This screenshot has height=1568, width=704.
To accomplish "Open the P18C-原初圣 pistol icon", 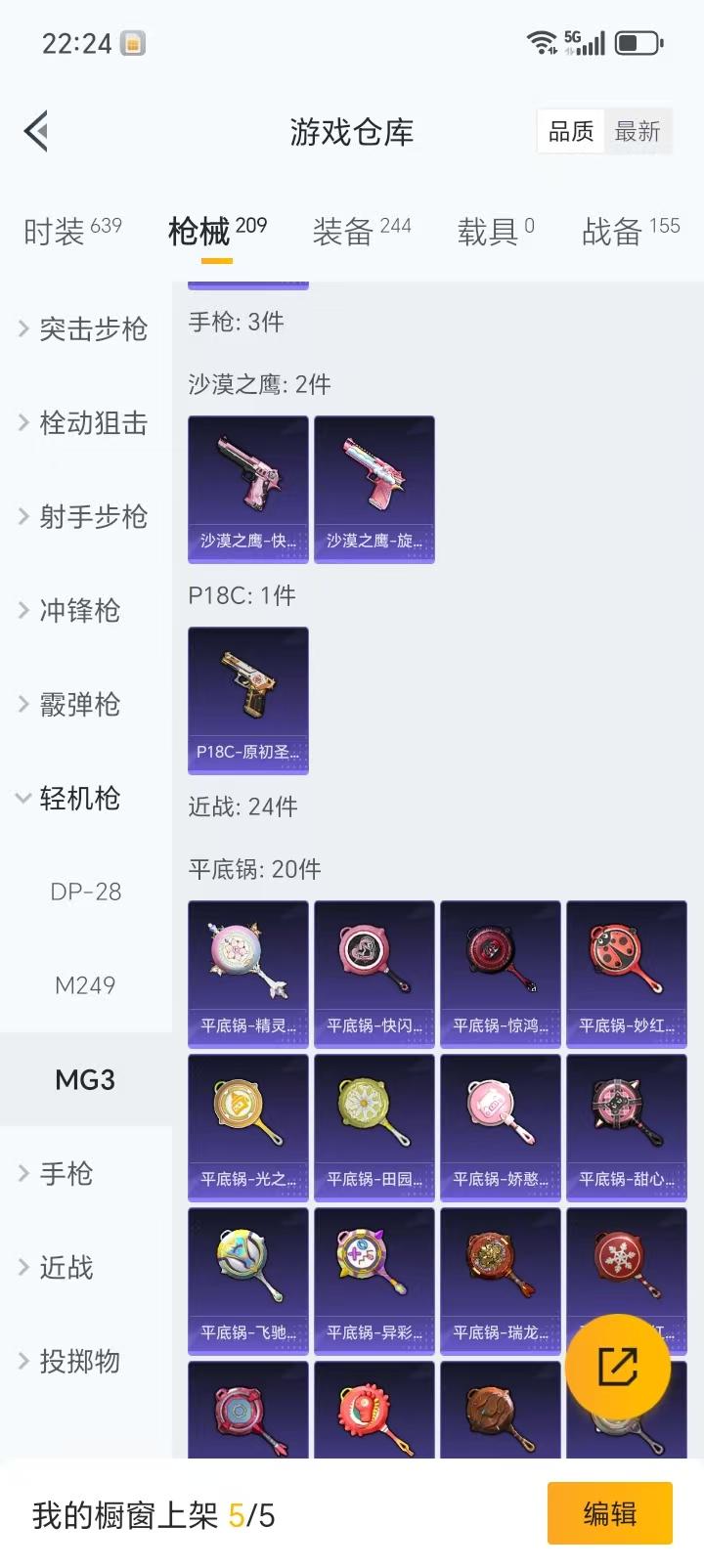I will tap(247, 700).
